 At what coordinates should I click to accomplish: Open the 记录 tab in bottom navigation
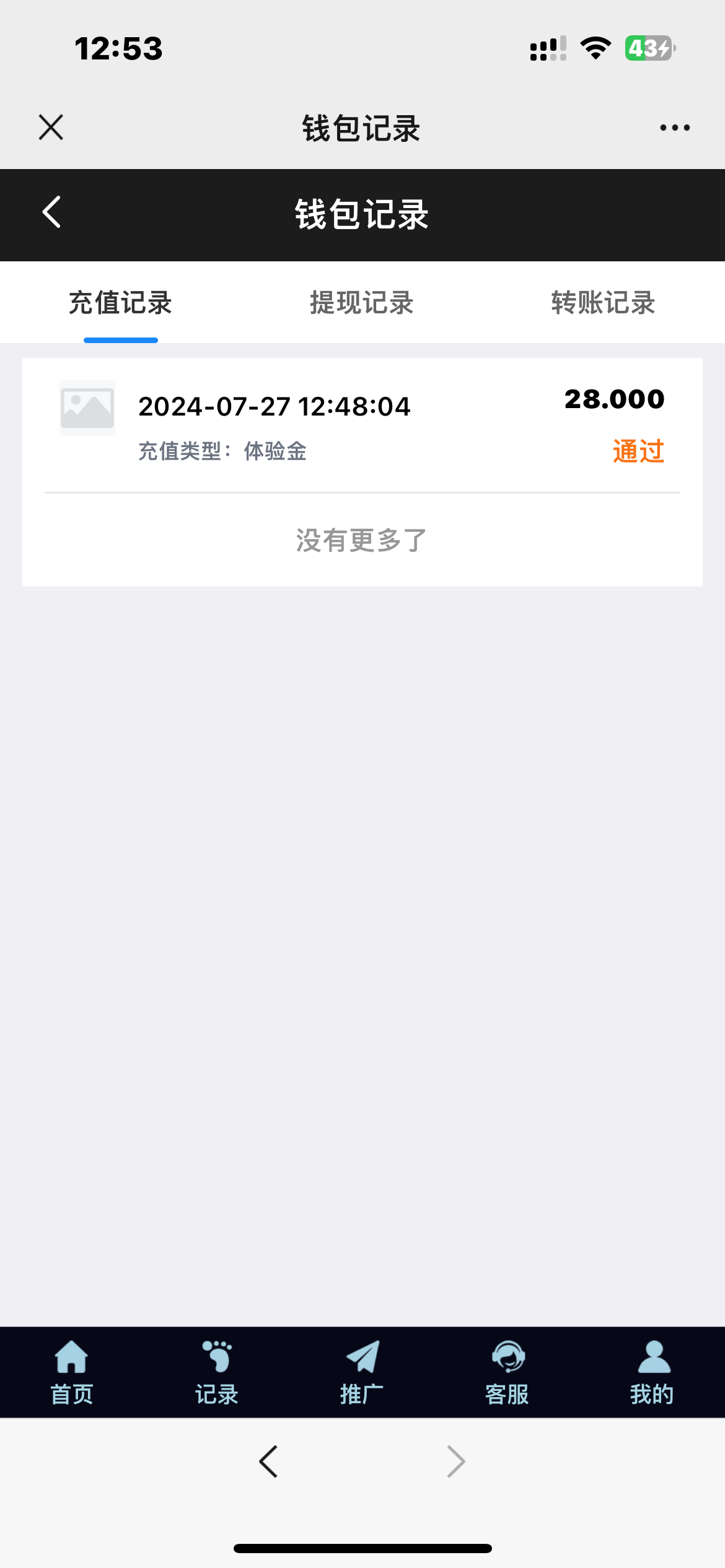tap(217, 1372)
